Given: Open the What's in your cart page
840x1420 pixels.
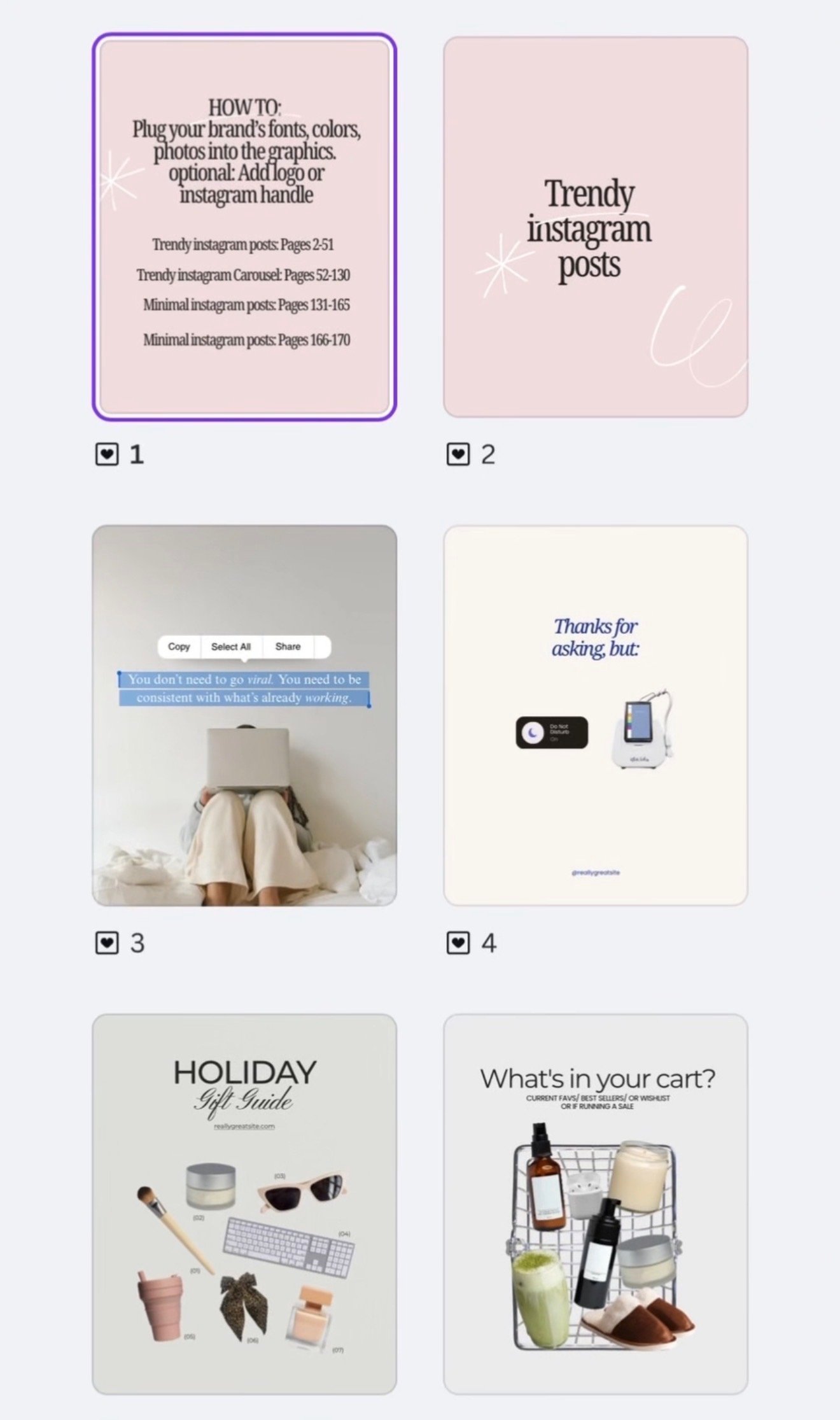Looking at the screenshot, I should pos(595,1204).
